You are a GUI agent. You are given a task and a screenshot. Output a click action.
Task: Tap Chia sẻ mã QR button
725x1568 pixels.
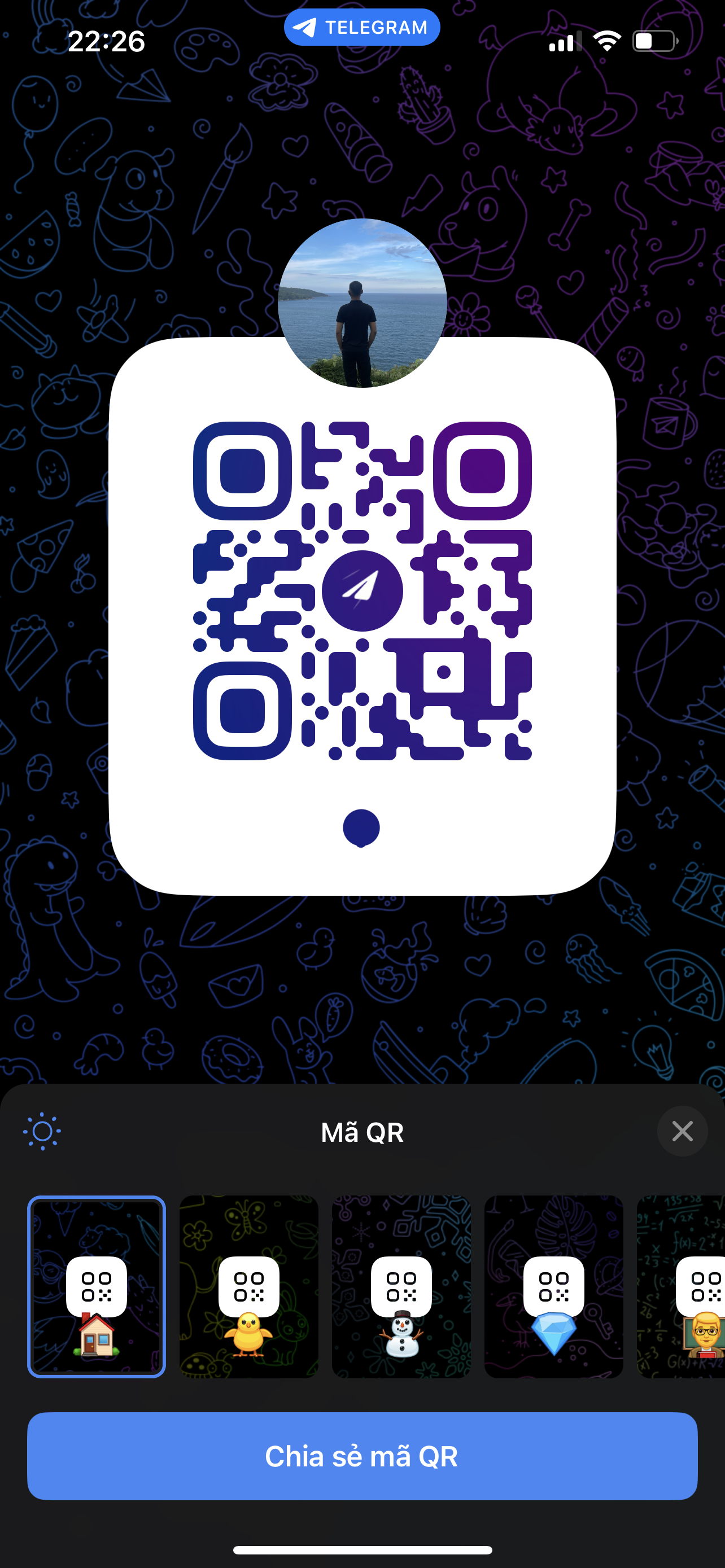click(x=362, y=1456)
